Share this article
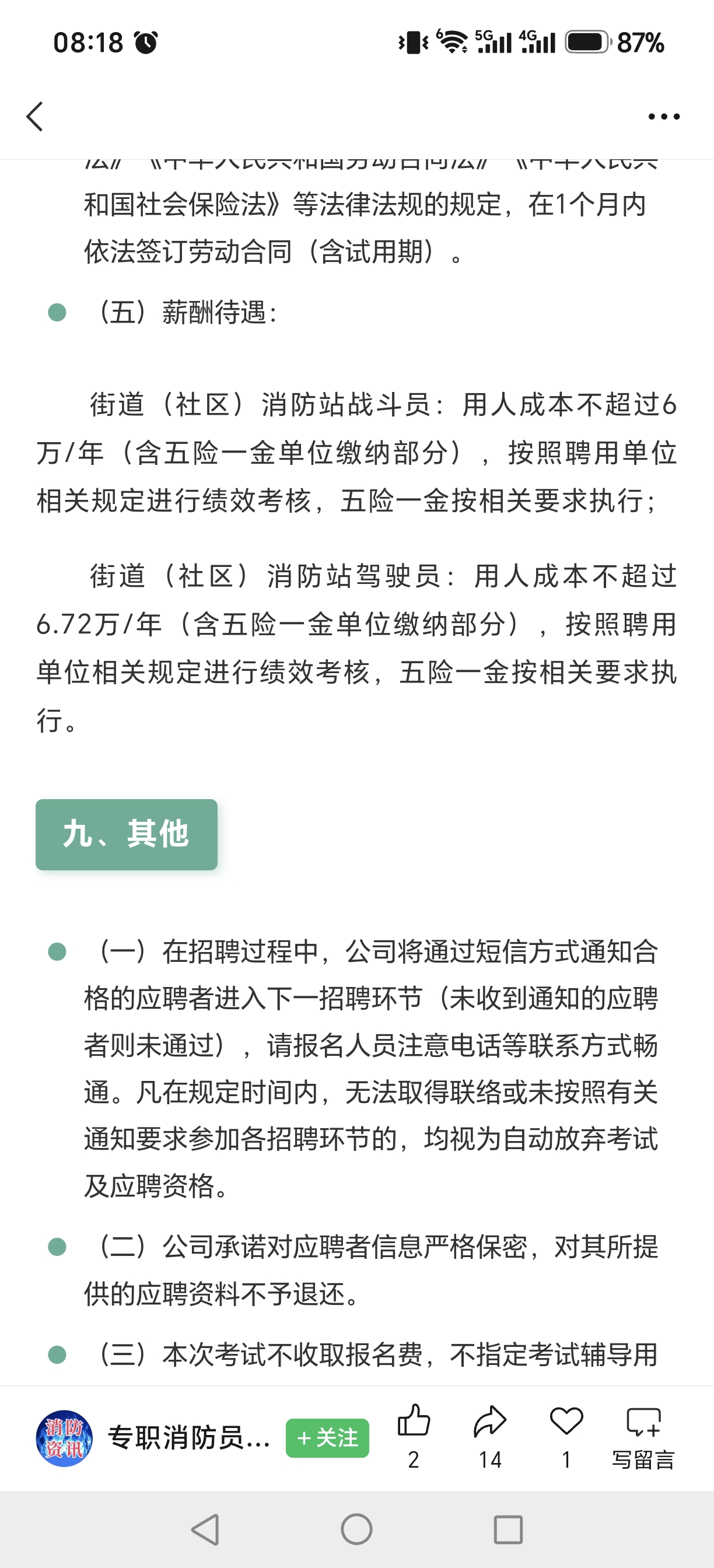The width and height of the screenshot is (714, 1568). pyautogui.click(x=489, y=1437)
